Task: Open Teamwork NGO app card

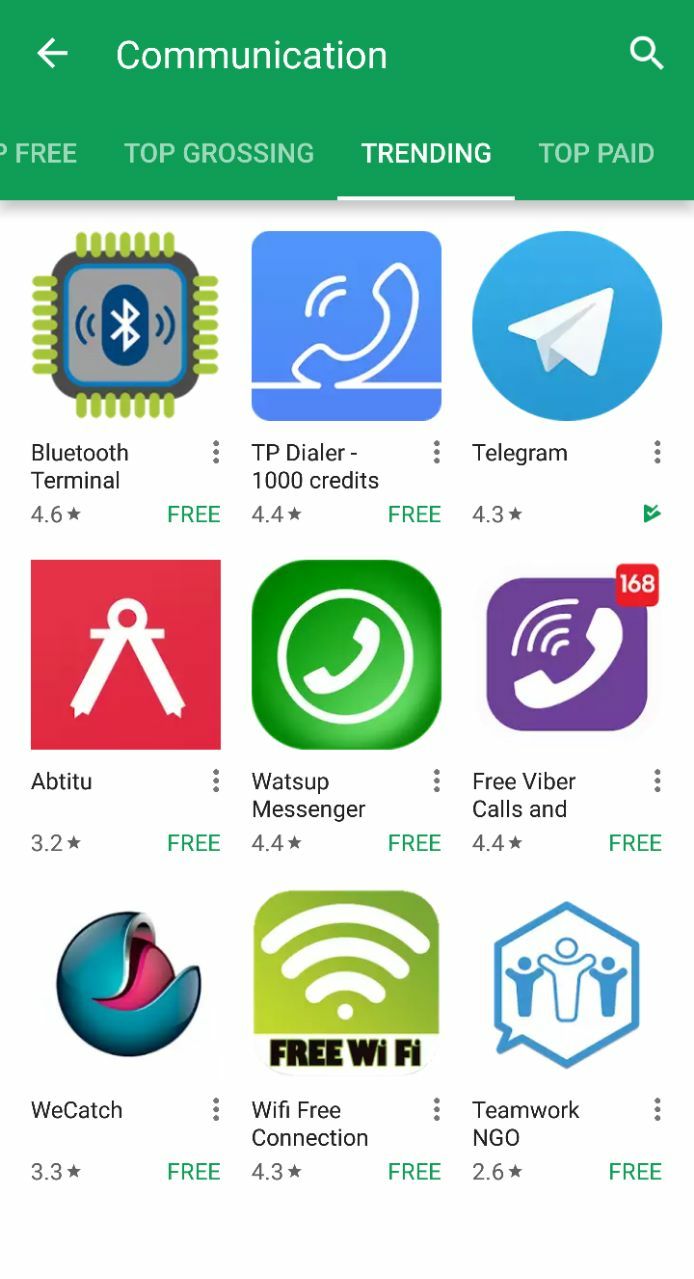Action: [x=566, y=983]
